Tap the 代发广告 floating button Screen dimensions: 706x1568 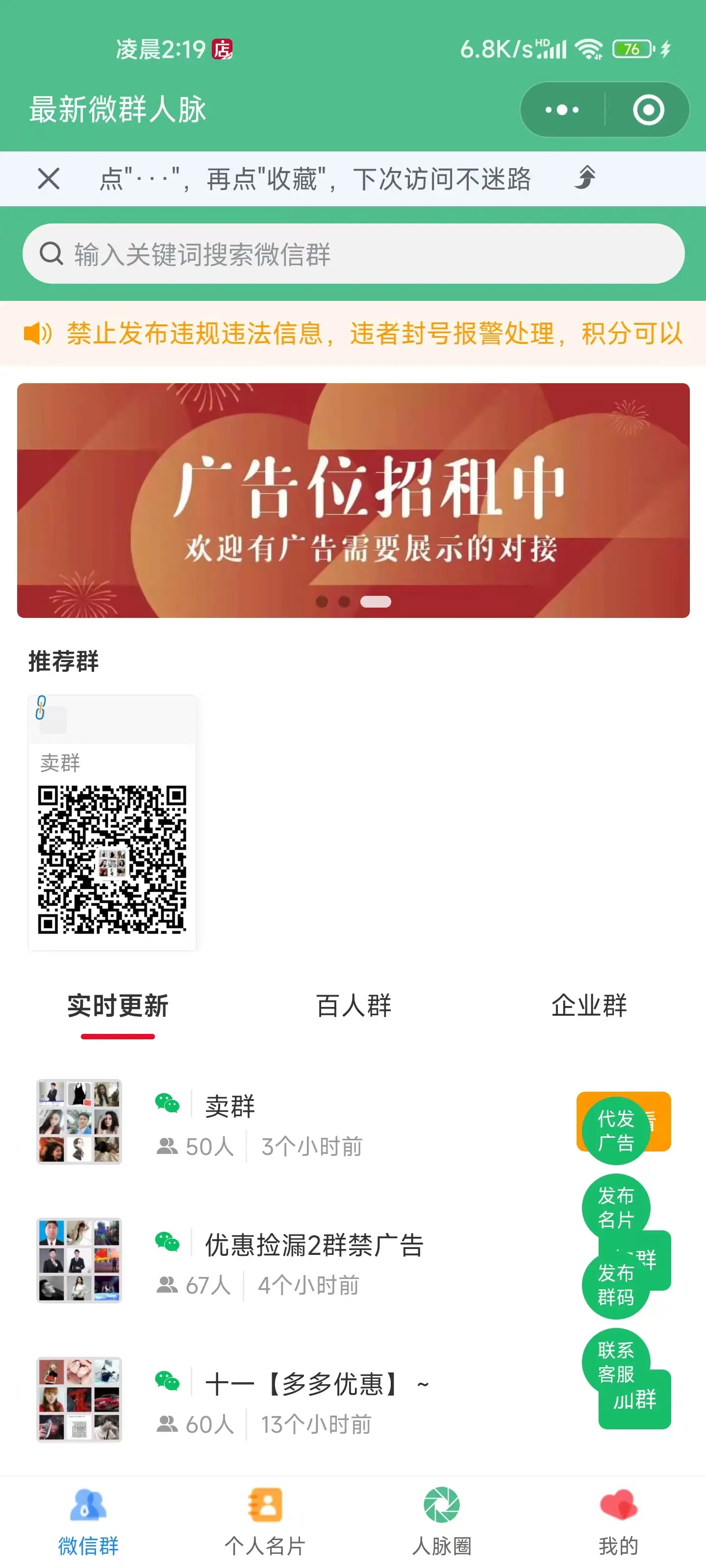tap(615, 1131)
